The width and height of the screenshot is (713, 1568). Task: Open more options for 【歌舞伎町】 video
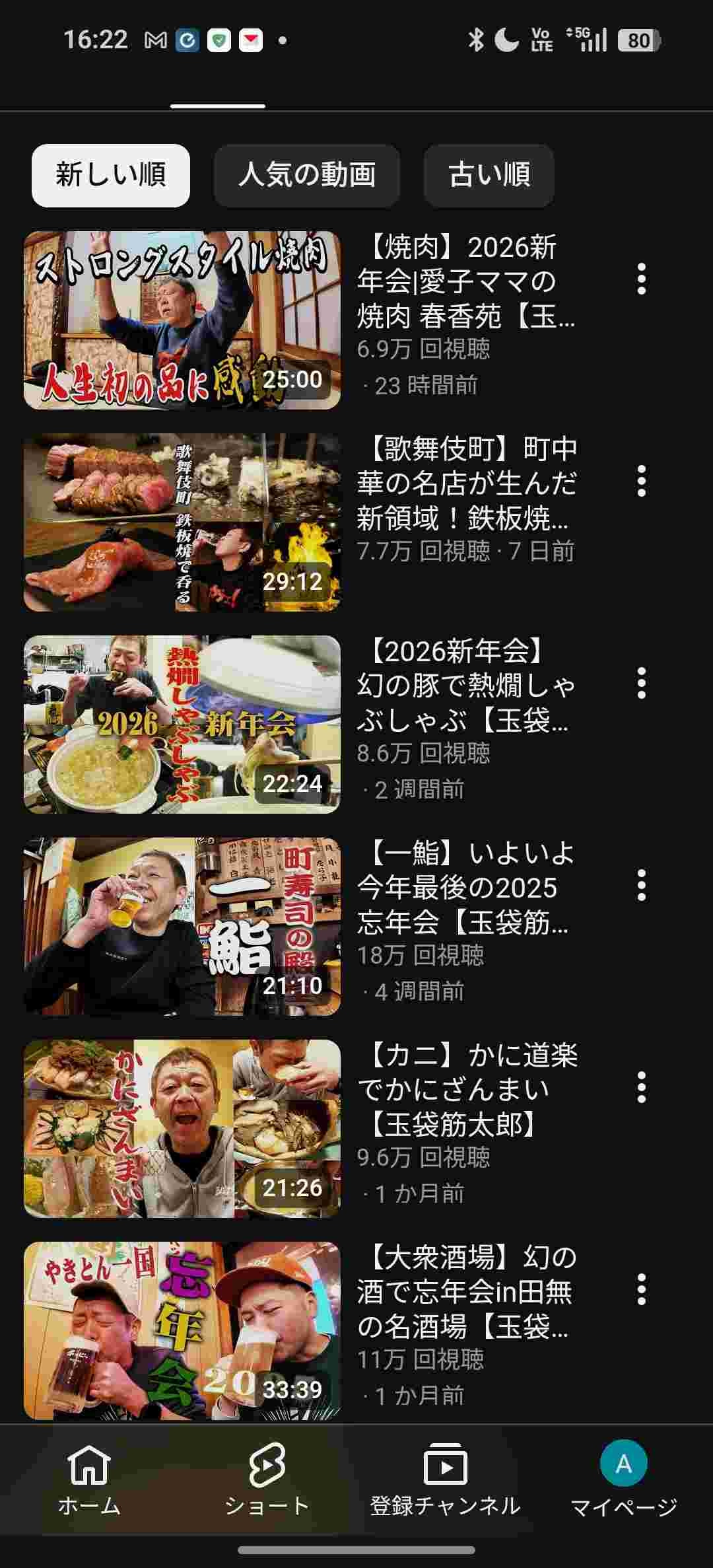click(x=641, y=481)
